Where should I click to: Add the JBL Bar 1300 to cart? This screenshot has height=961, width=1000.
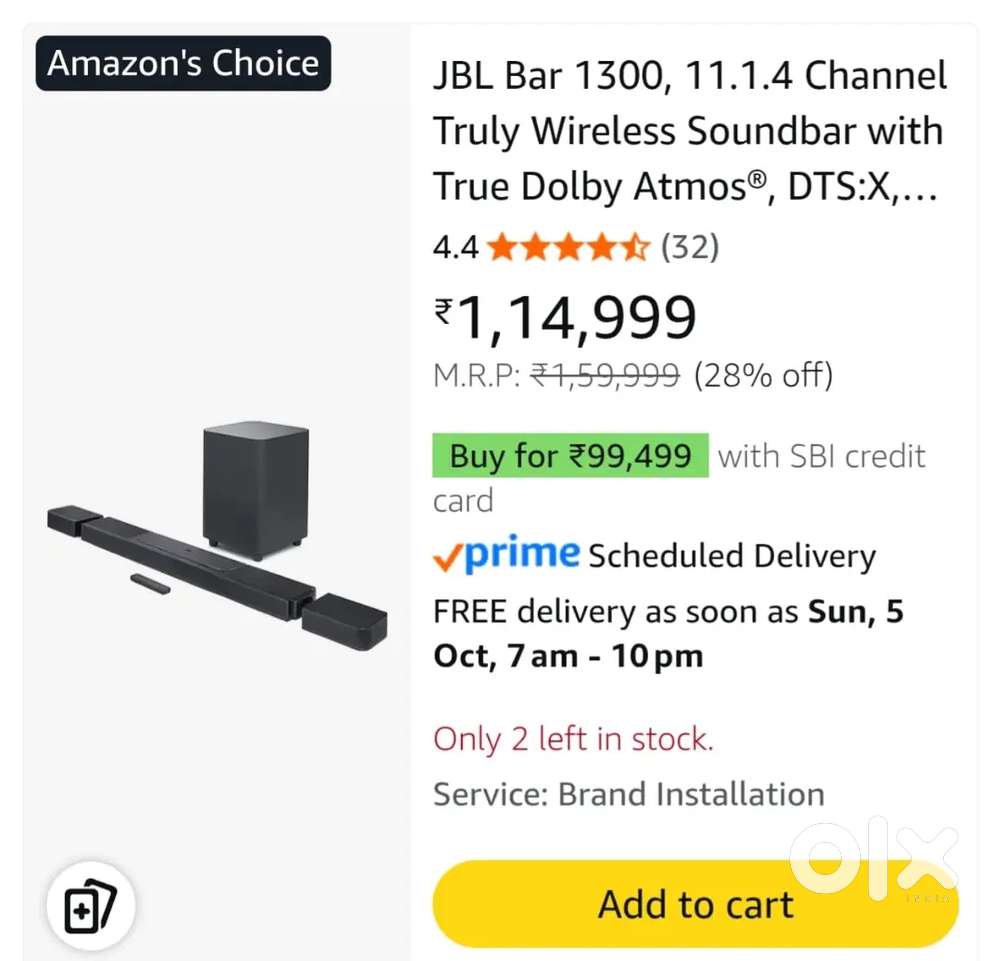[695, 904]
